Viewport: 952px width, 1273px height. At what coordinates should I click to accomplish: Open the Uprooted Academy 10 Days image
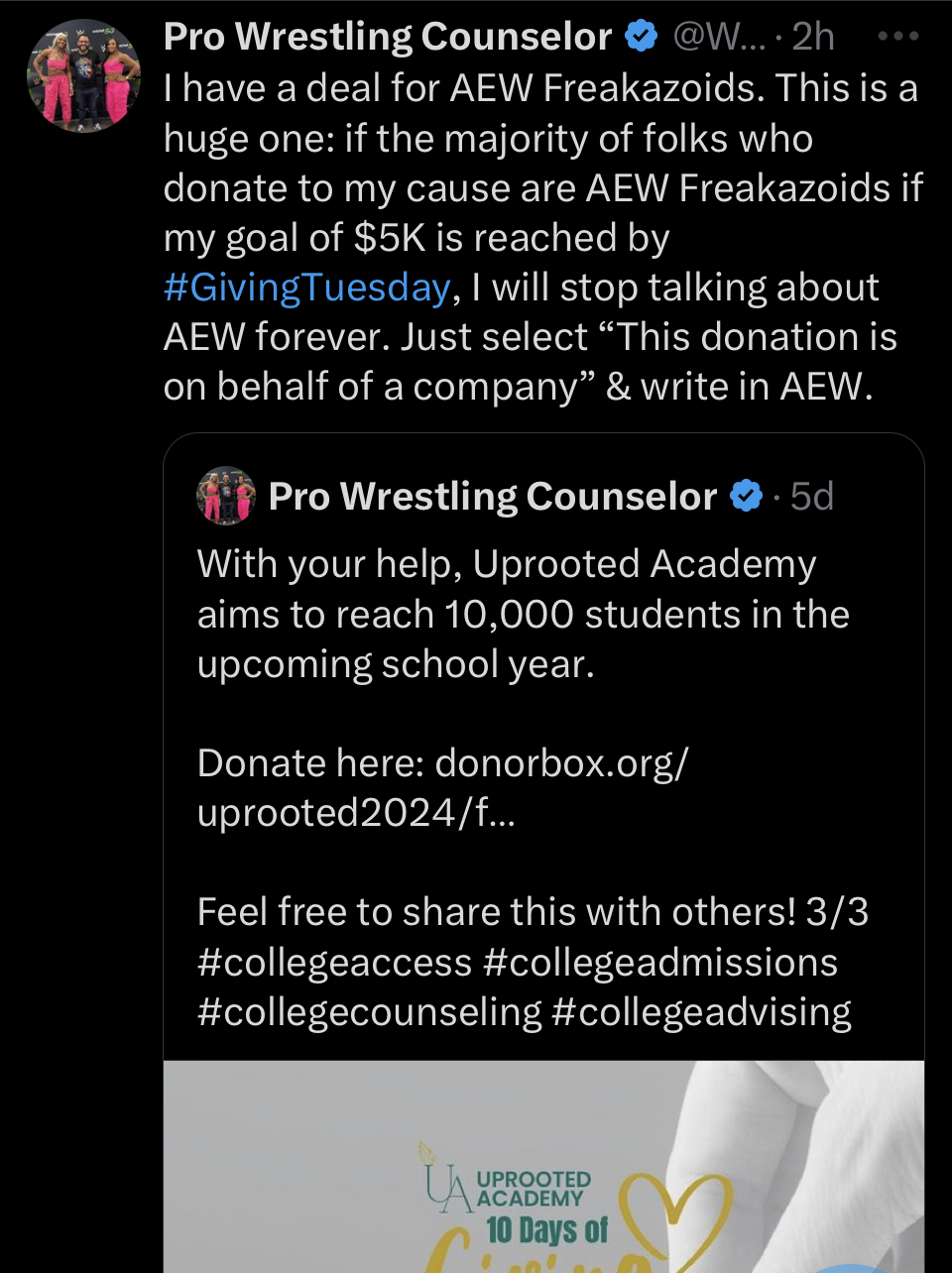pyautogui.click(x=543, y=1170)
